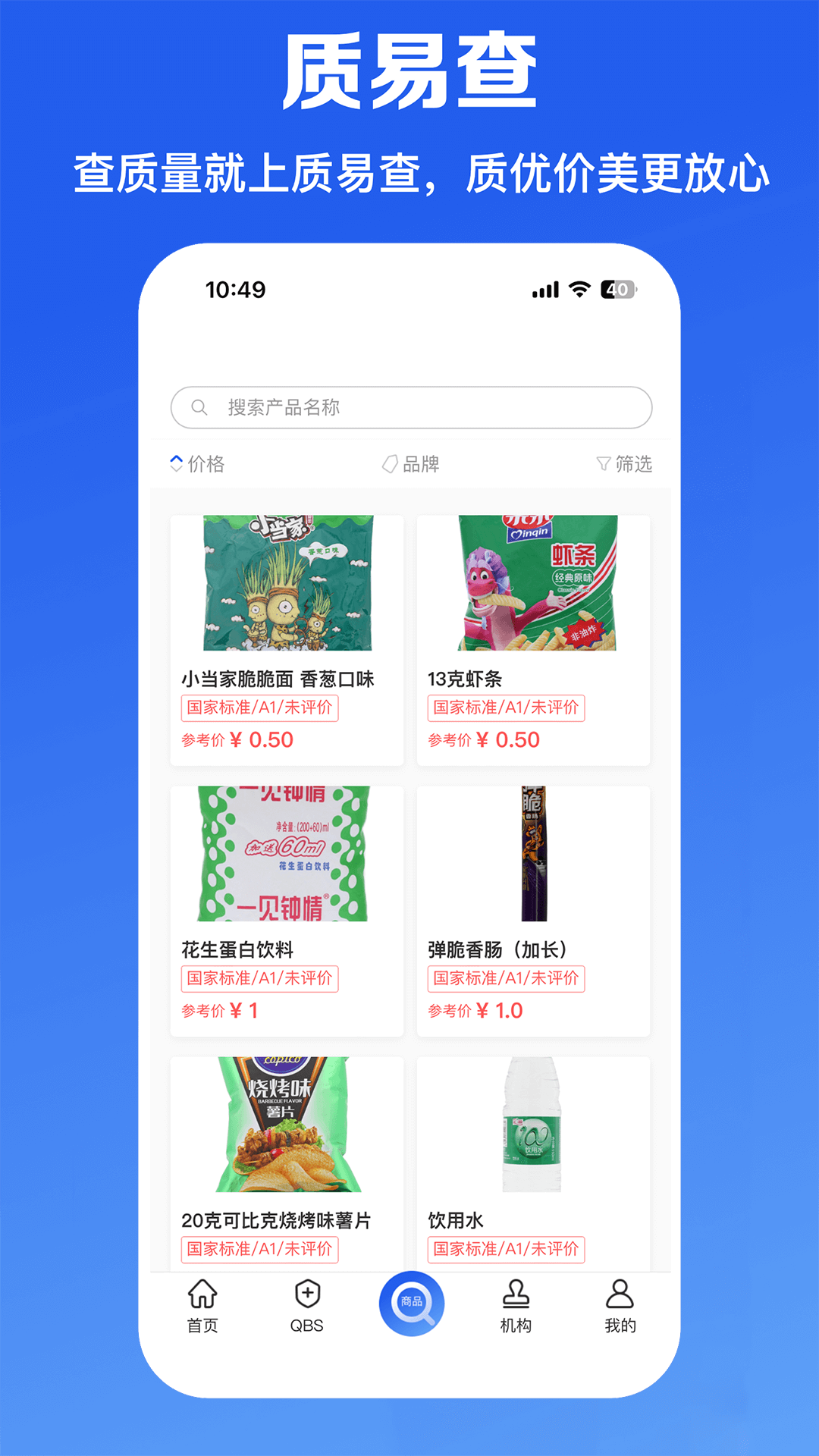
Task: Open 我的 profile icon
Action: tap(620, 1291)
